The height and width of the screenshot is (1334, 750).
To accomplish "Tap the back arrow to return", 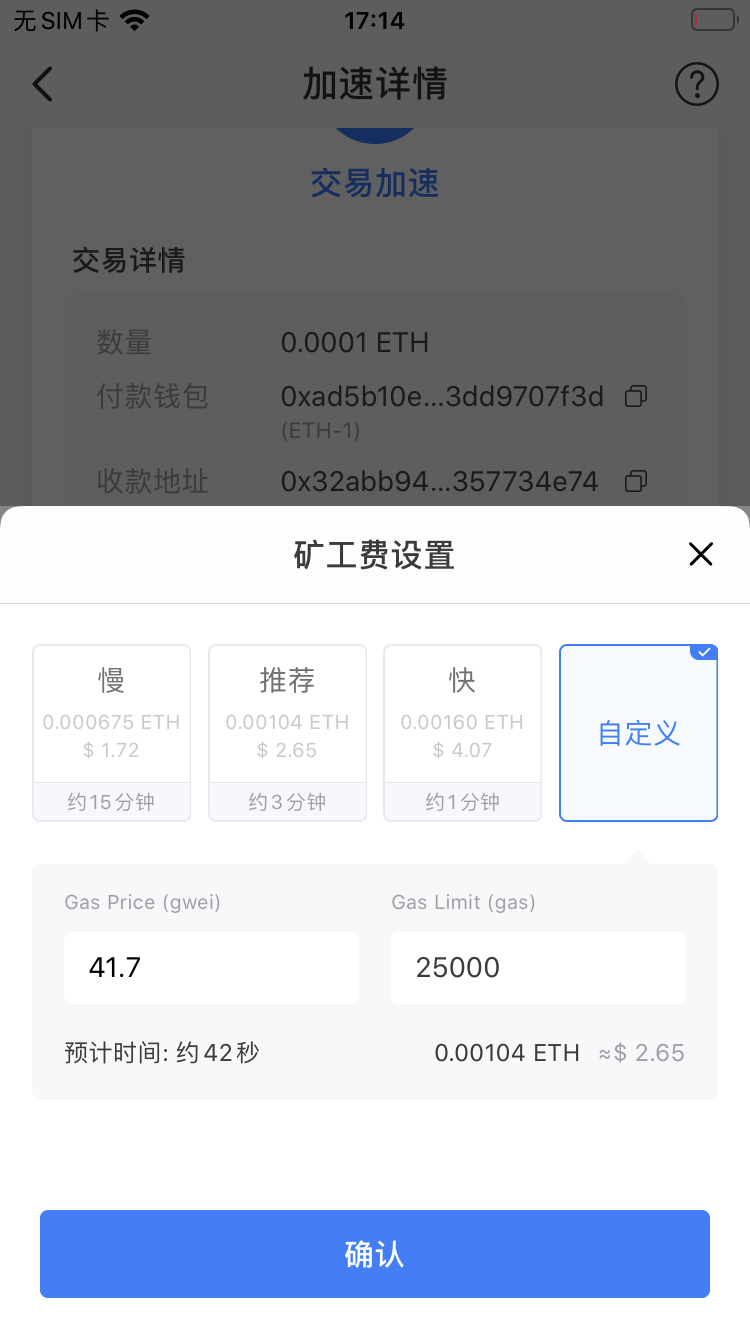I will [x=42, y=84].
